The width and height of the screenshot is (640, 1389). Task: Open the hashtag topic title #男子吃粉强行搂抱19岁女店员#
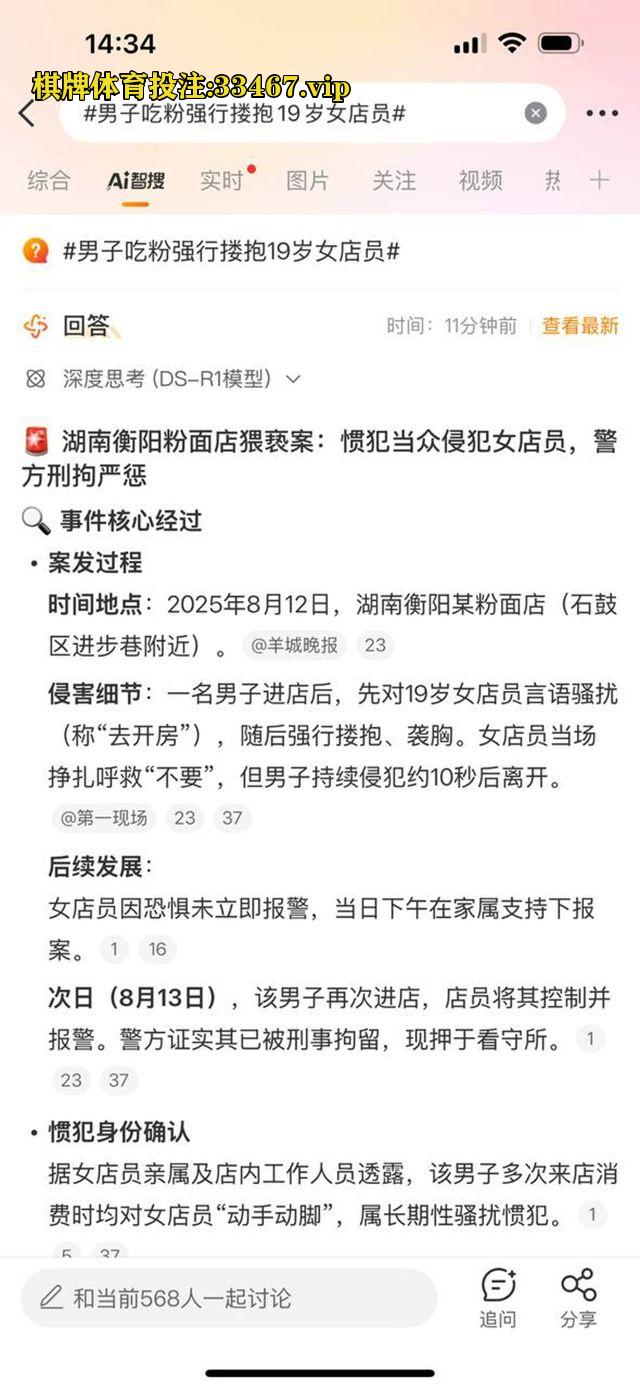(231, 252)
